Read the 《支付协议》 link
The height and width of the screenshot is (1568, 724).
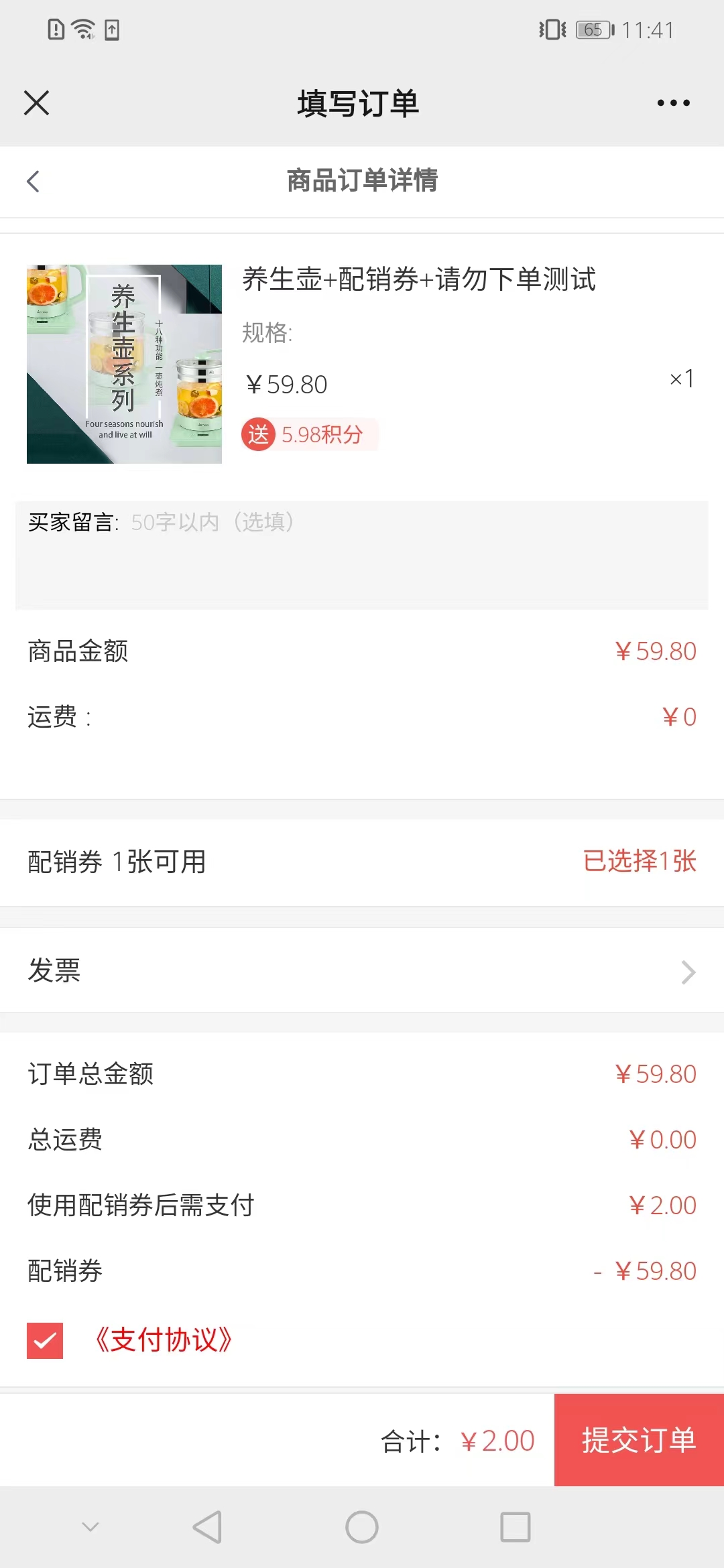[x=164, y=1340]
